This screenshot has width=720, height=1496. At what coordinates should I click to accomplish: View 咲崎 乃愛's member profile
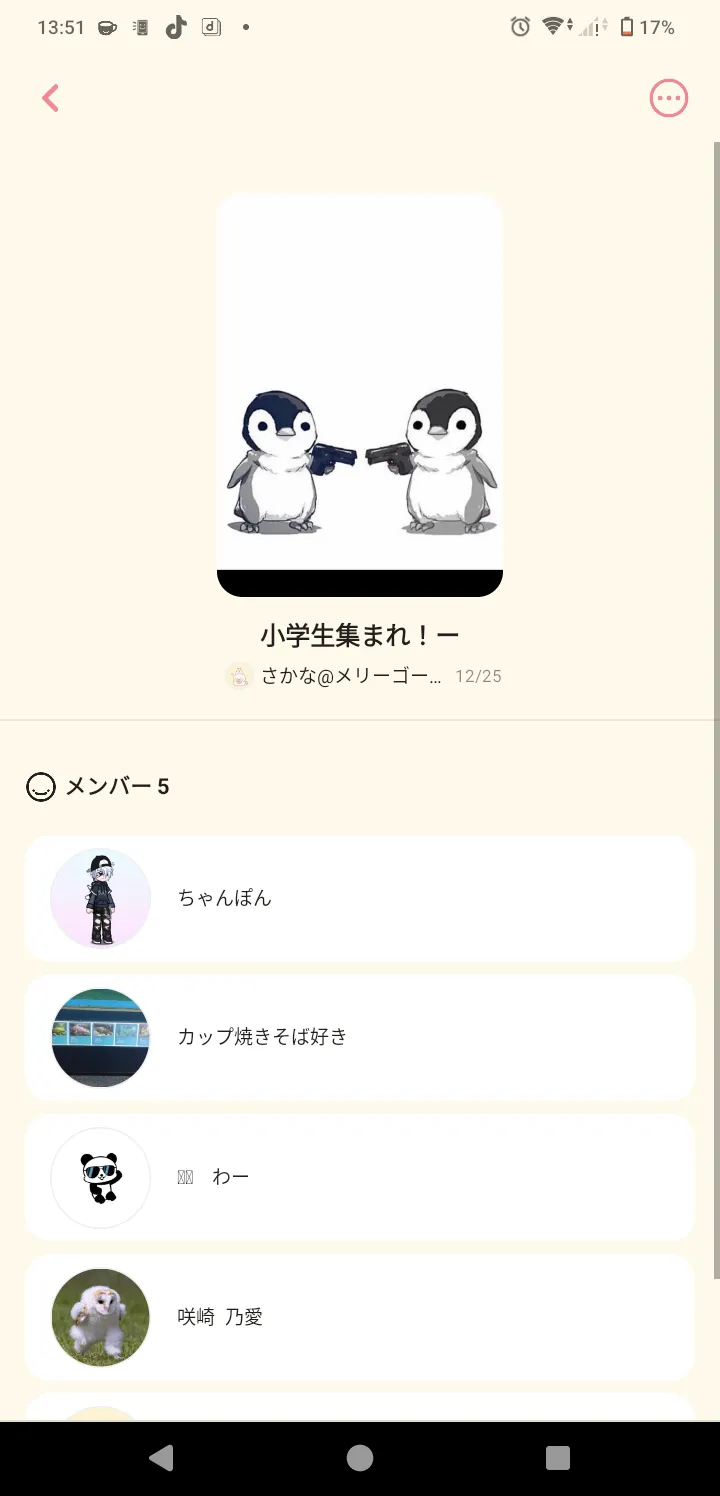(x=360, y=1317)
